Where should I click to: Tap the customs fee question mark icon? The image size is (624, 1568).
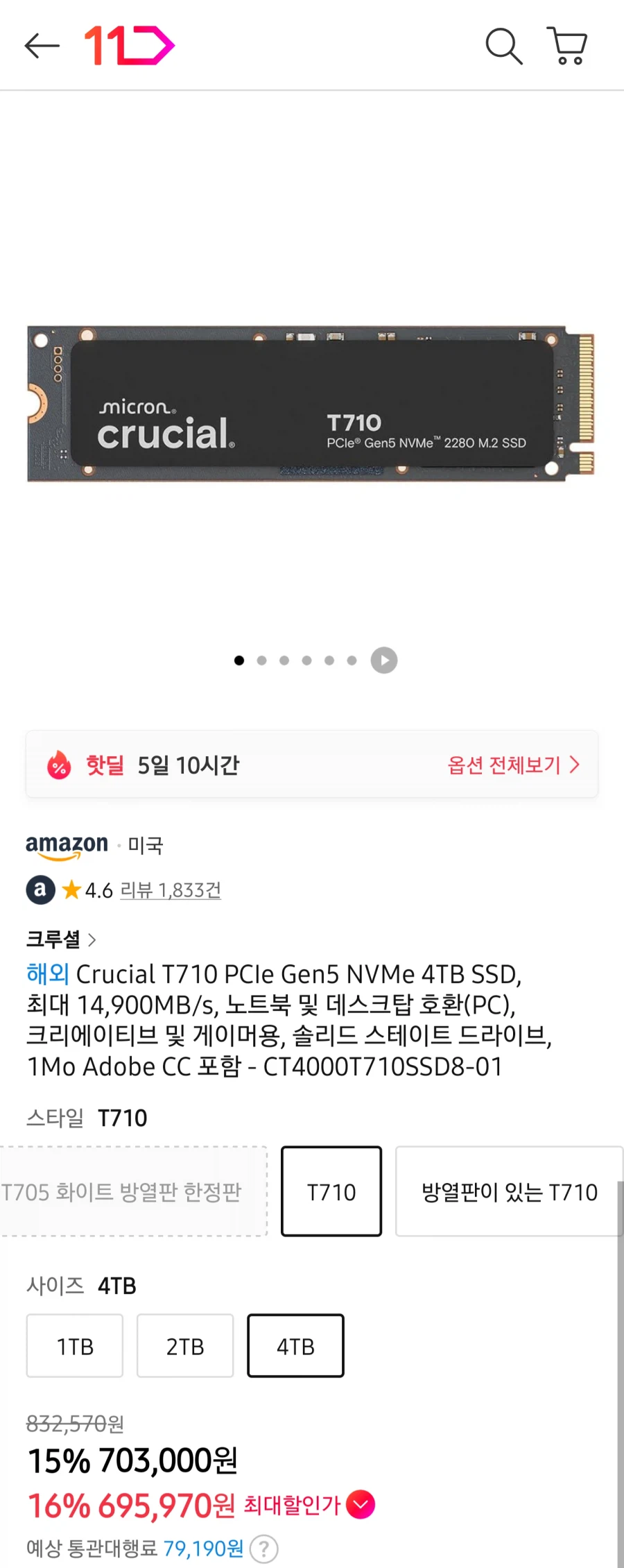click(263, 1549)
